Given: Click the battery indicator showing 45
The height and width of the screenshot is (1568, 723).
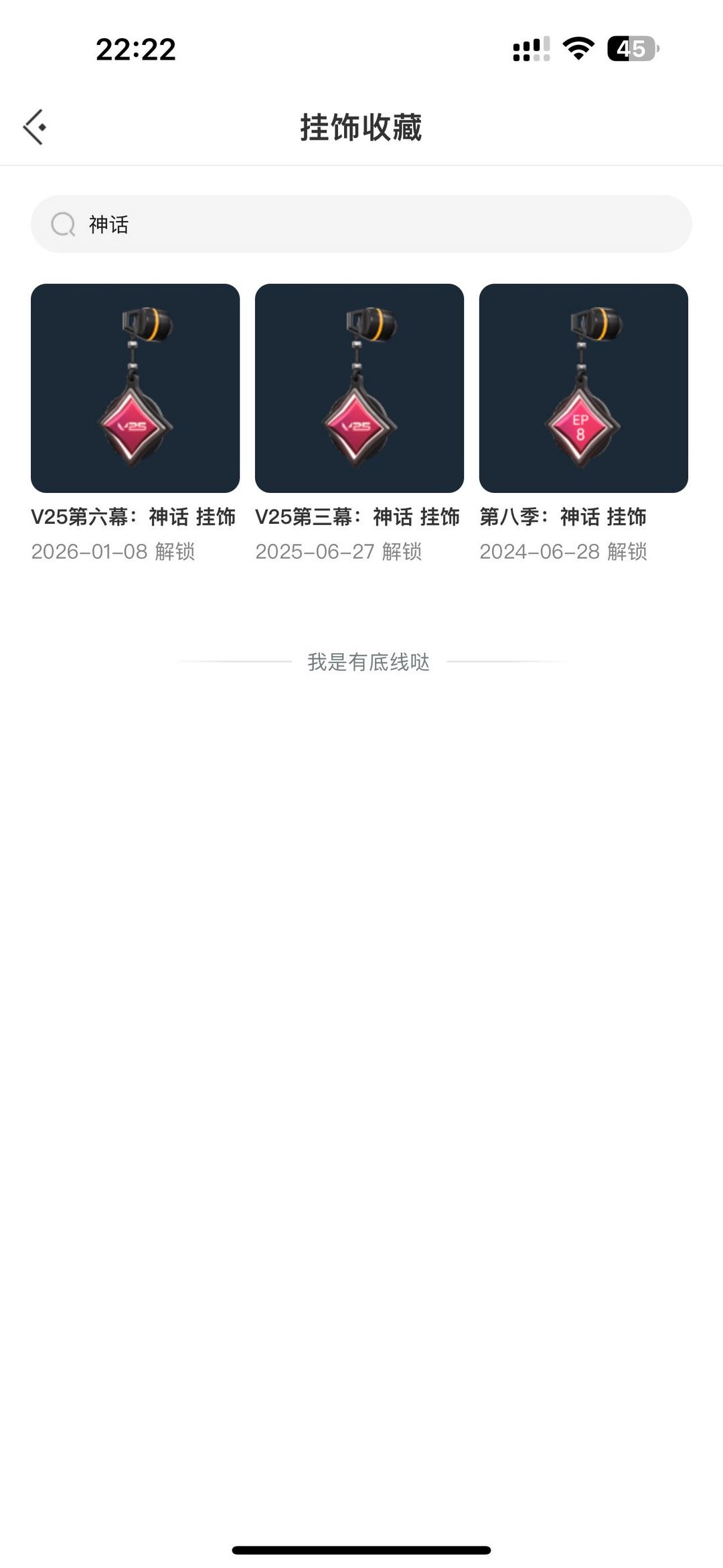Looking at the screenshot, I should 632,47.
